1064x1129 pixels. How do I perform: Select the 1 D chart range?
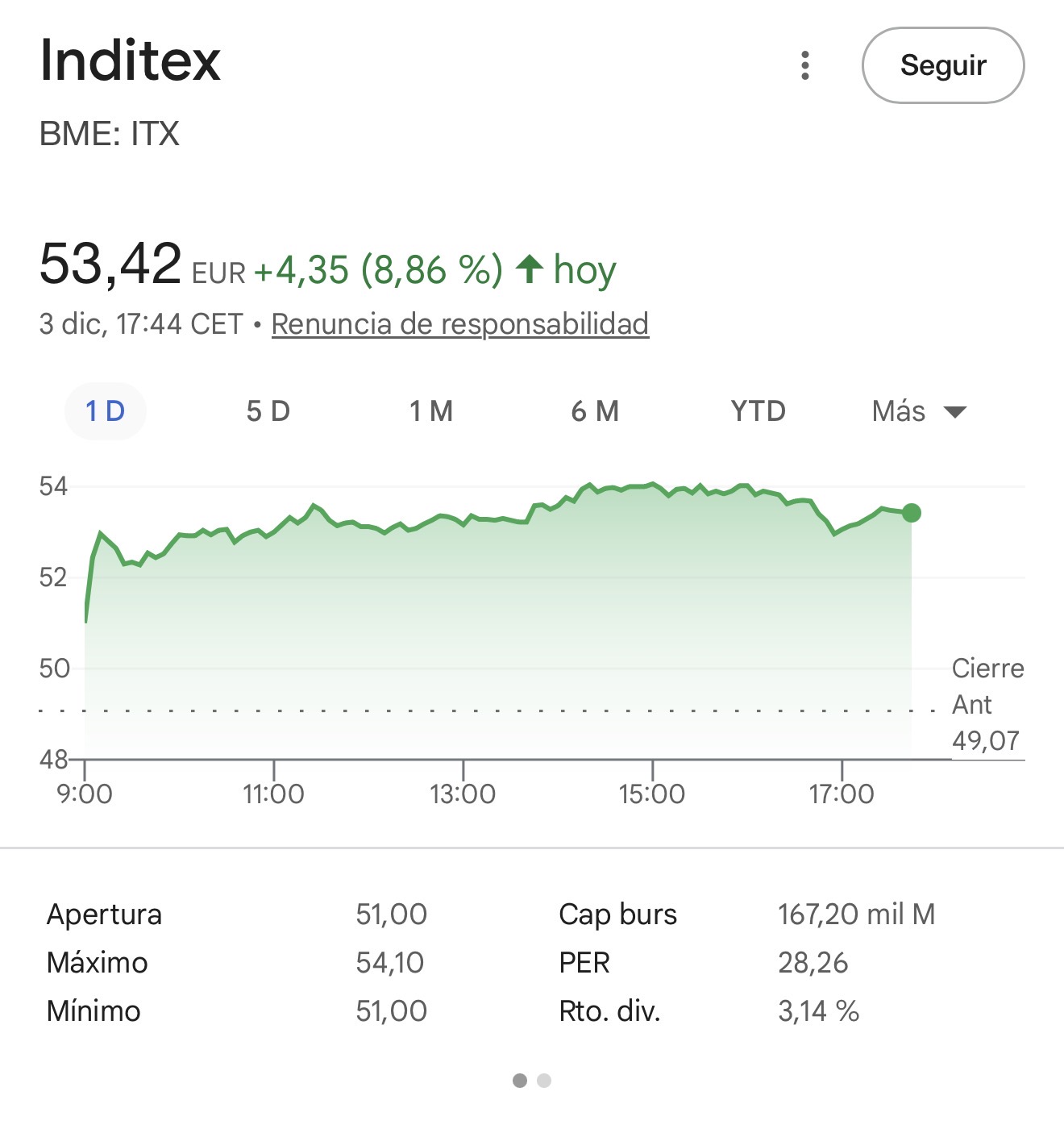point(105,411)
